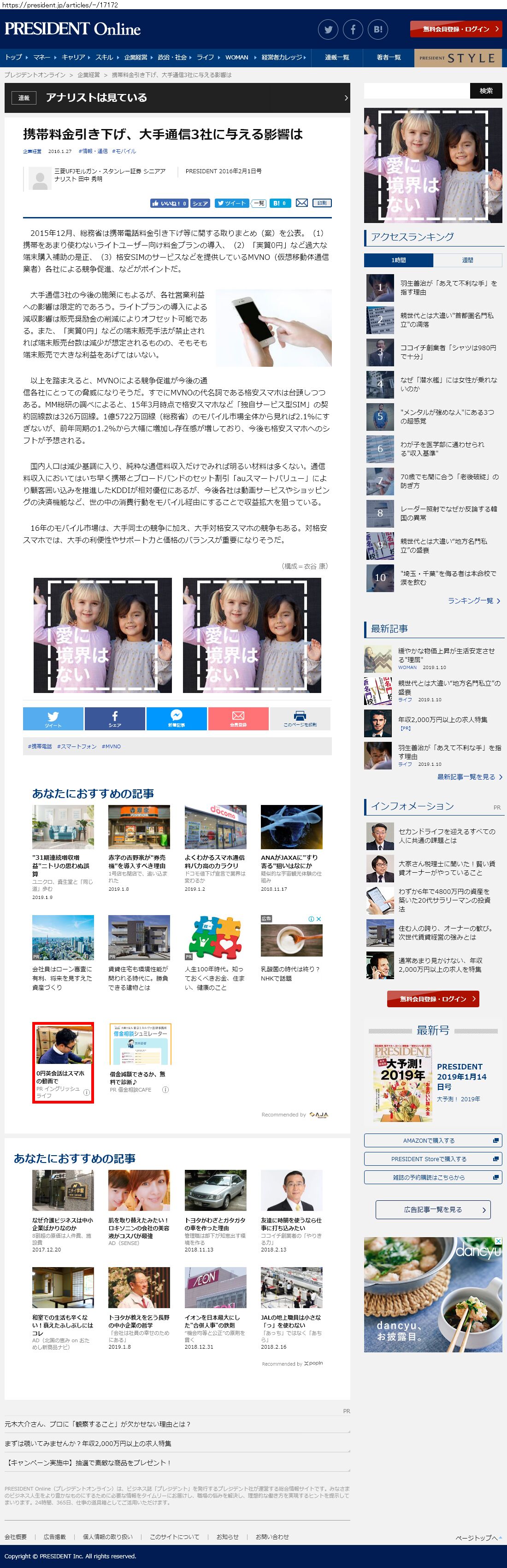Open the マネー navigation menu
The height and width of the screenshot is (1568, 507).
pos(42,57)
